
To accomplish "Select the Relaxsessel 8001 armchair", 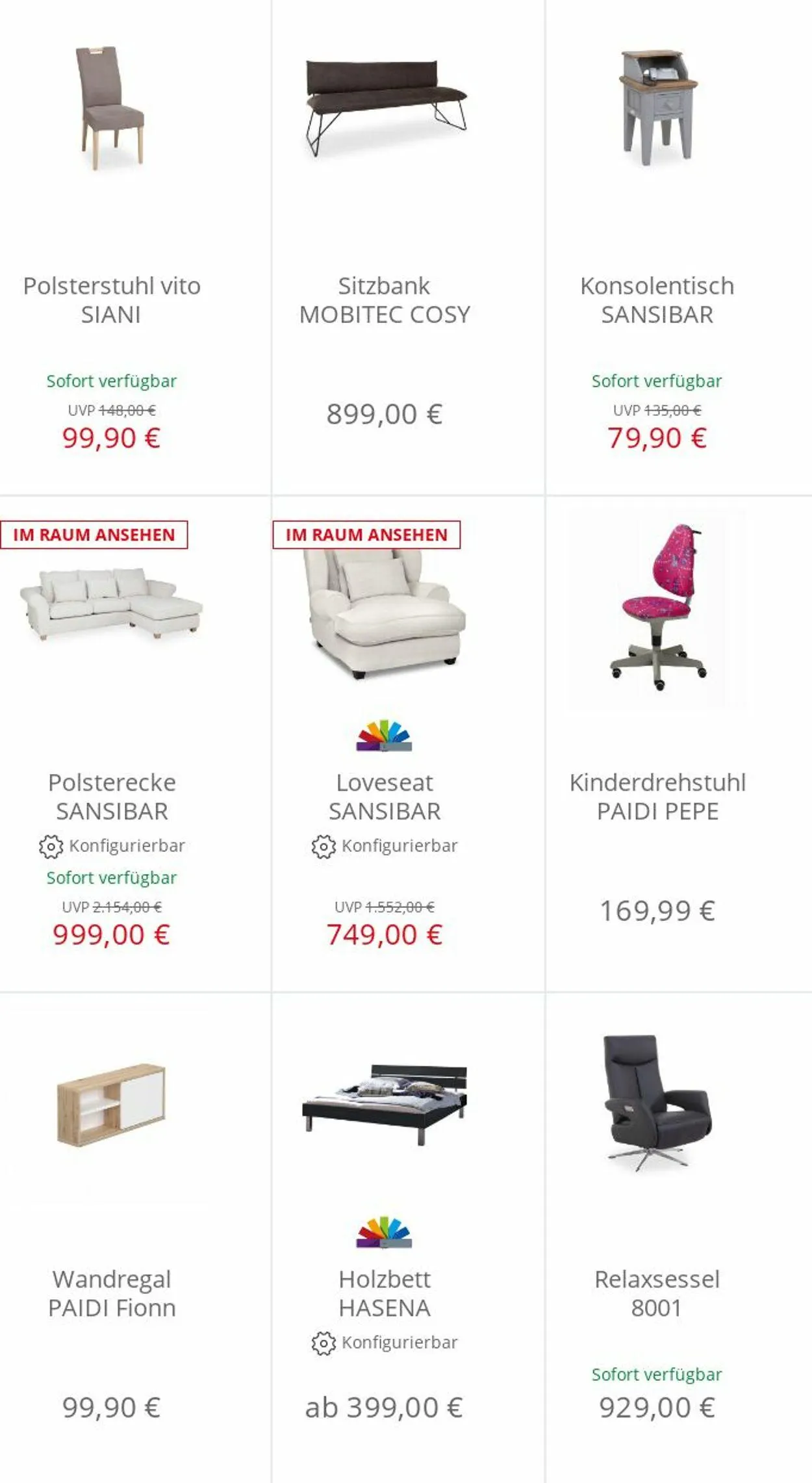I will [x=657, y=1293].
